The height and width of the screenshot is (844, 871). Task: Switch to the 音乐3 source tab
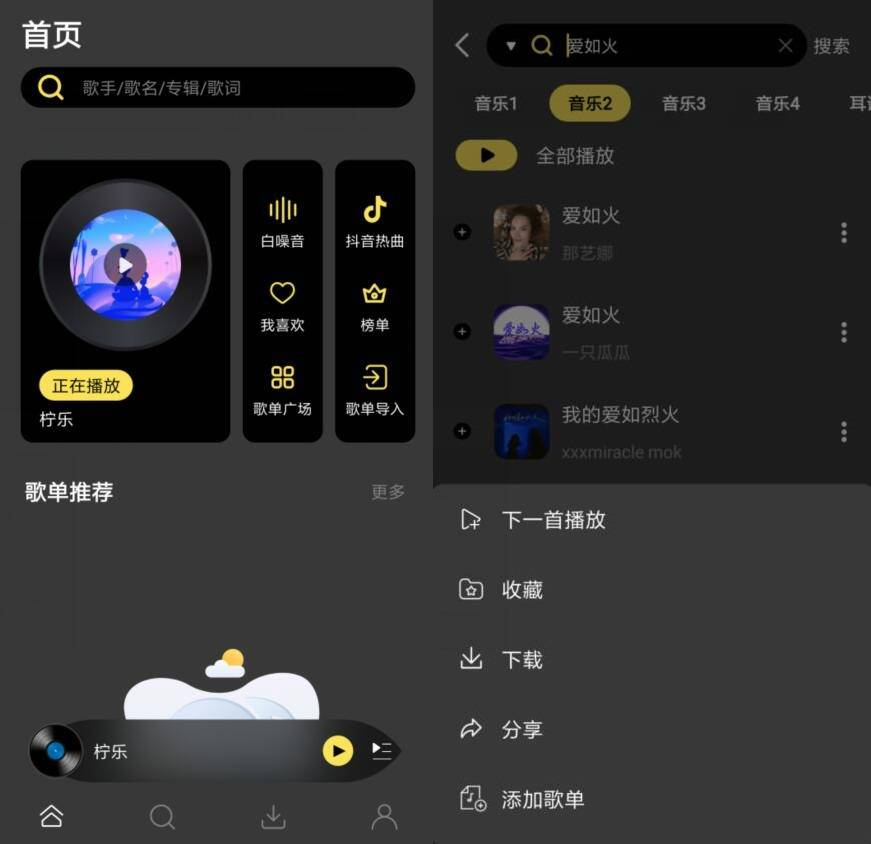click(684, 104)
